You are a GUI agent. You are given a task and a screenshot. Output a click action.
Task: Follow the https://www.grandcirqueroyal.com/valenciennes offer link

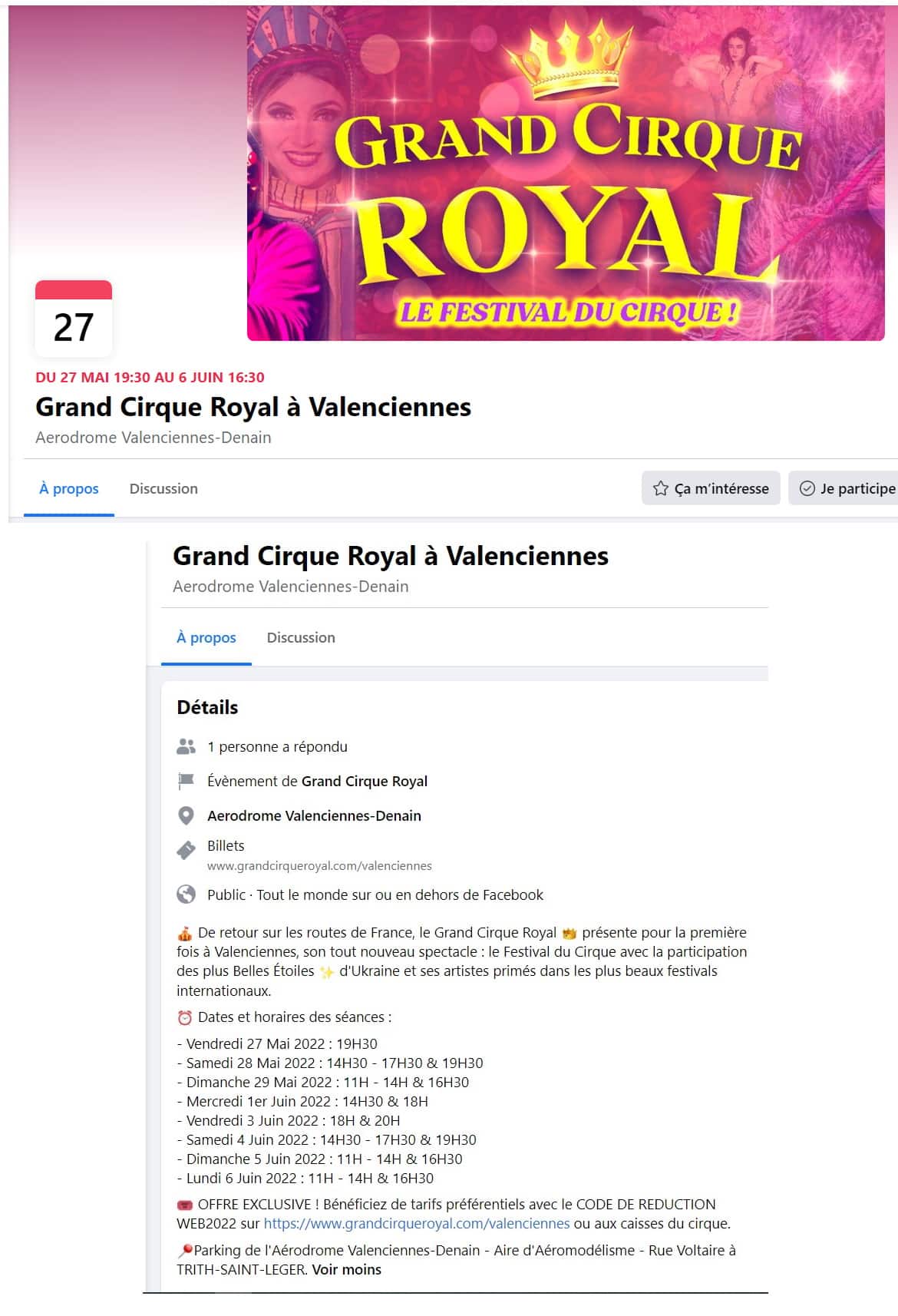(417, 1223)
